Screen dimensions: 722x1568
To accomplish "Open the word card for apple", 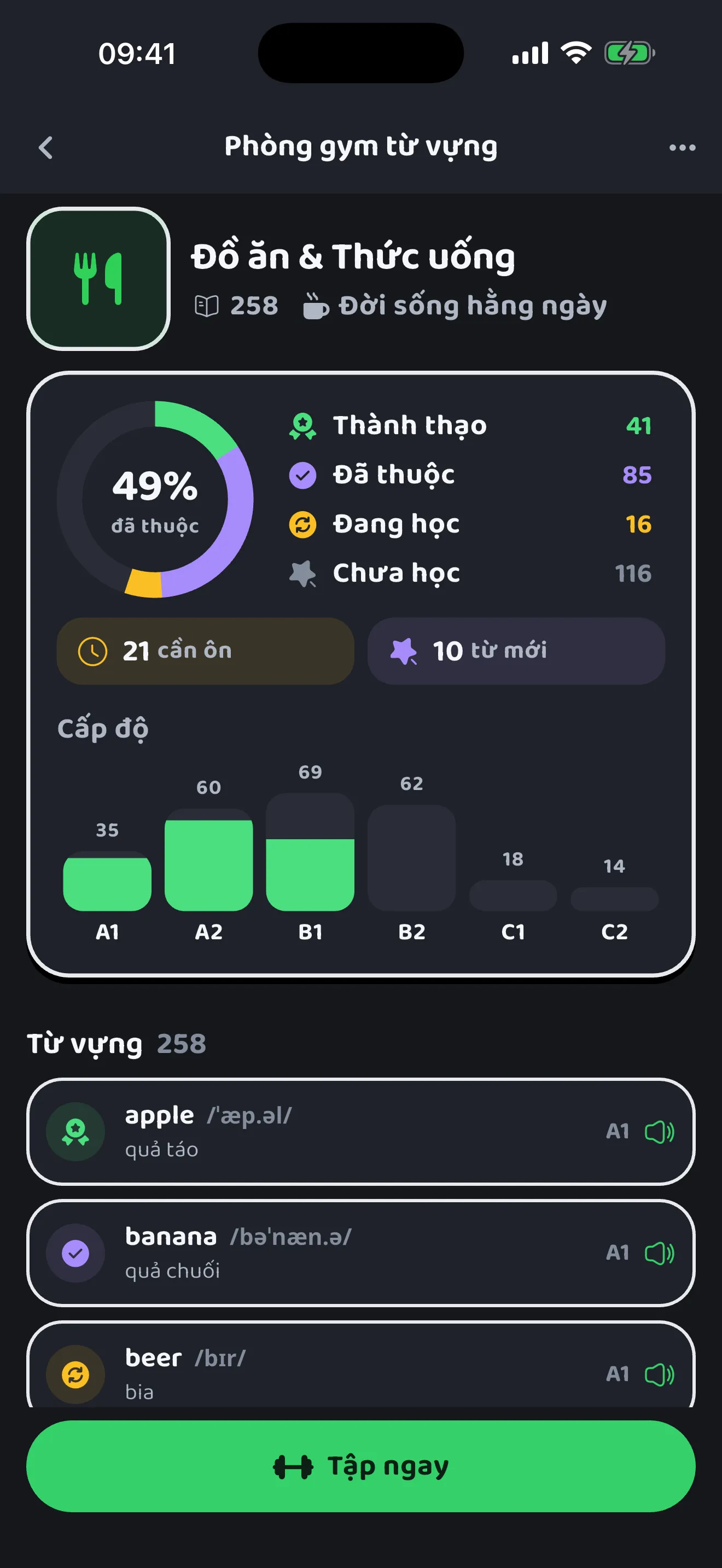I will click(361, 1132).
